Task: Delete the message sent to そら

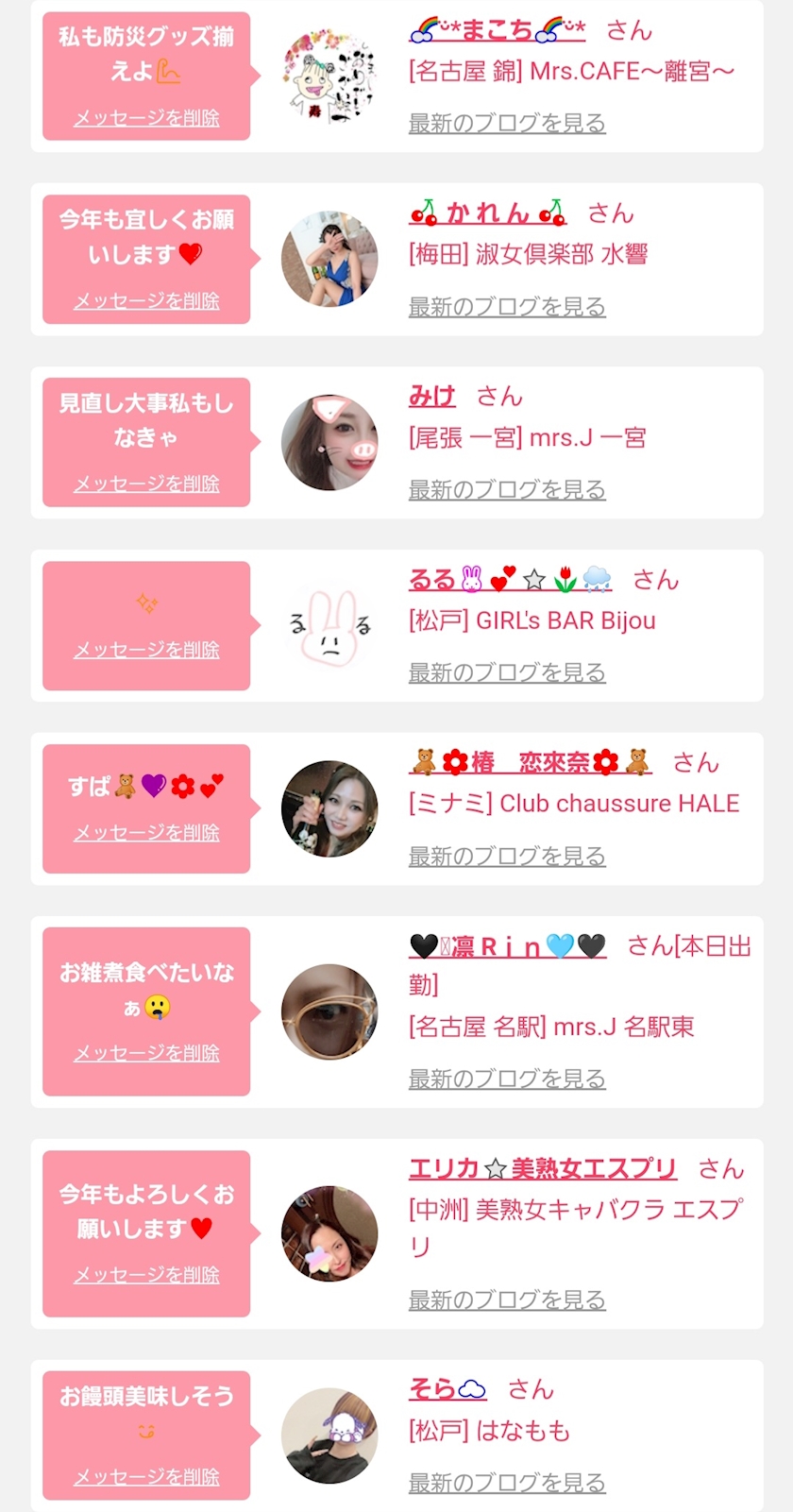Action: pos(146,1477)
